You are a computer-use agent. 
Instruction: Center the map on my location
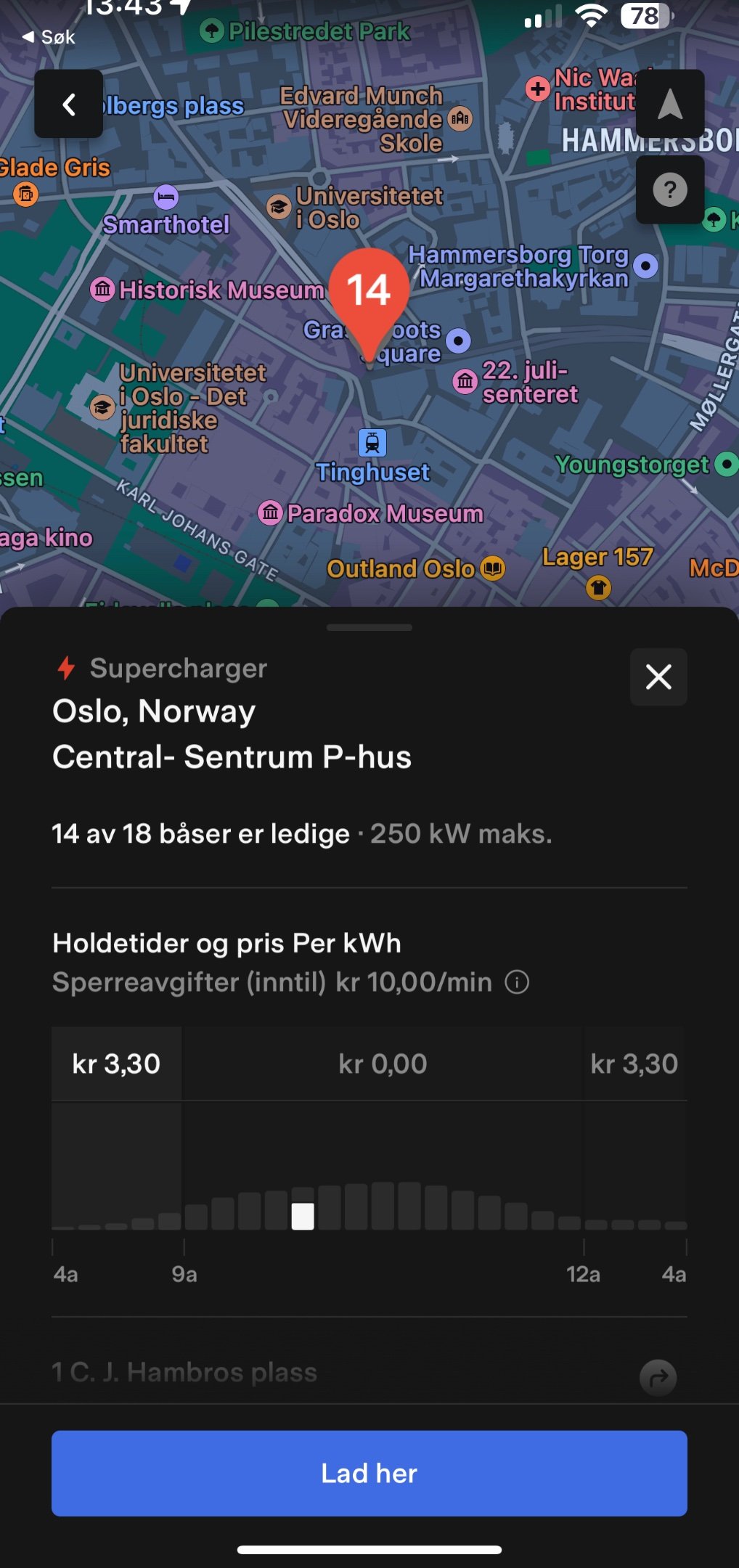pos(669,104)
